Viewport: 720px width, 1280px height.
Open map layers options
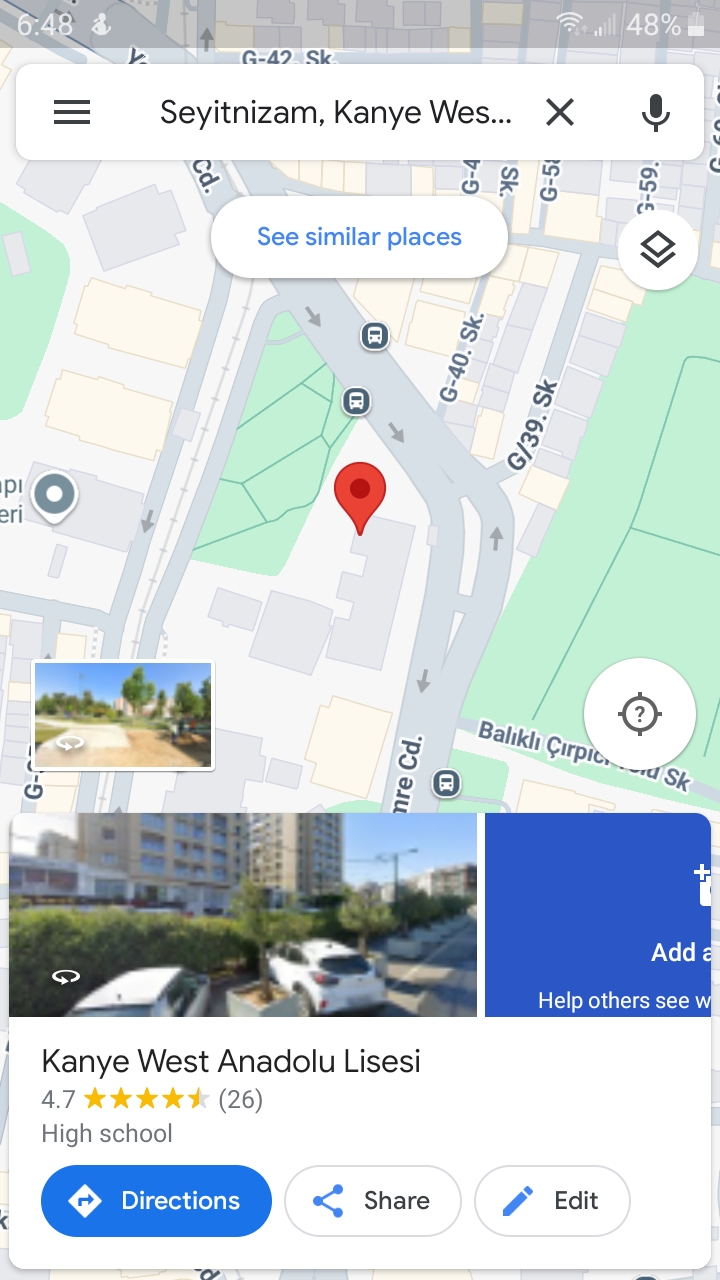657,250
